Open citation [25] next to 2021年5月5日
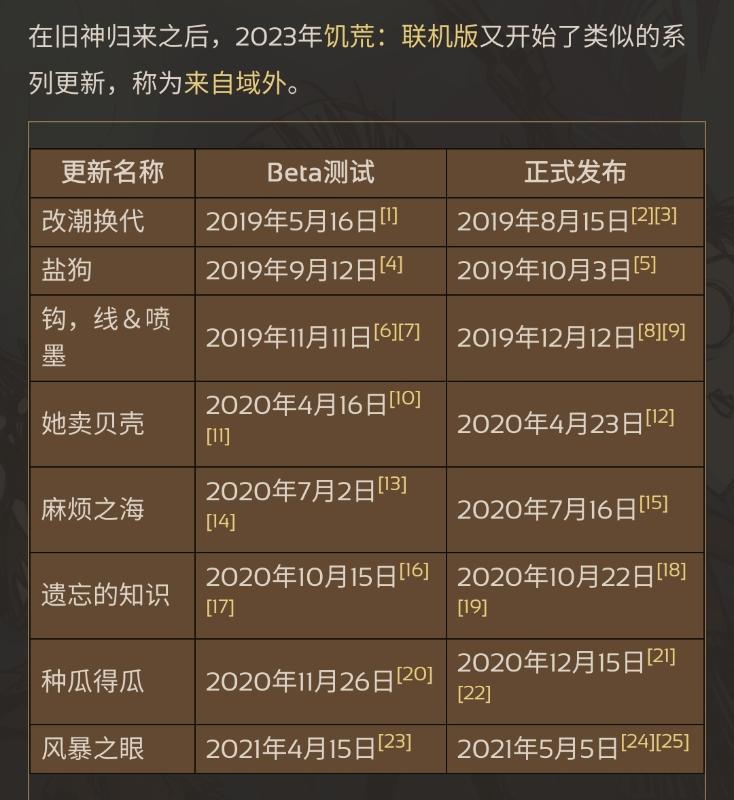The height and width of the screenshot is (800, 734). coord(673,742)
